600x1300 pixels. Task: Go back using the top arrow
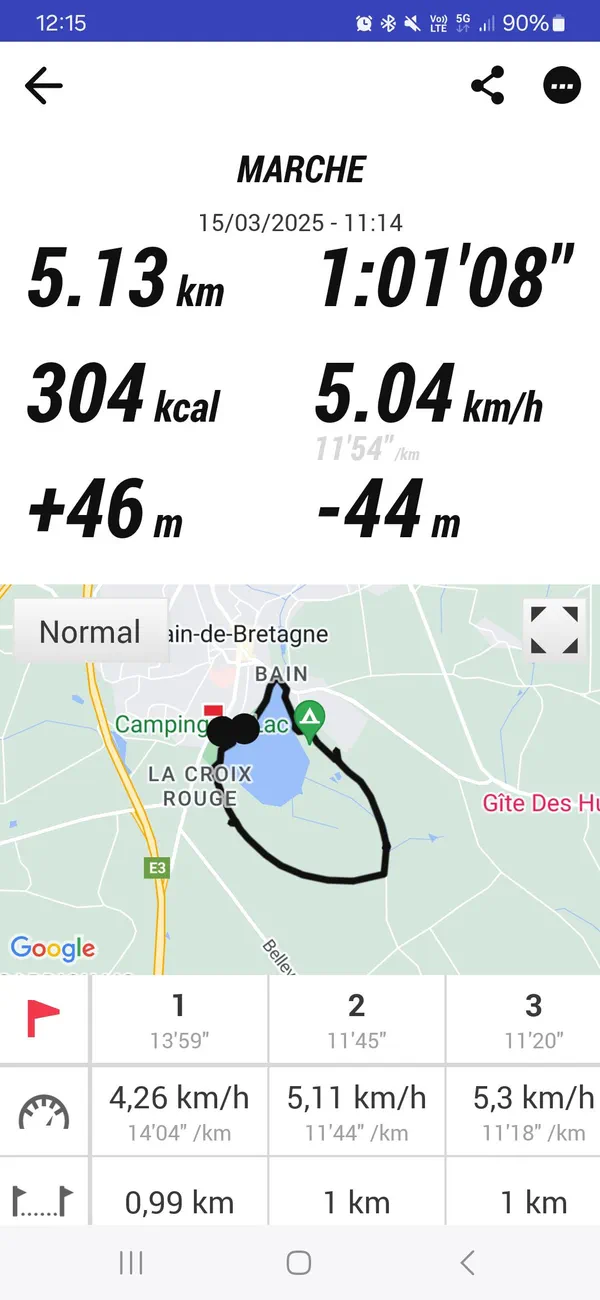pos(43,86)
